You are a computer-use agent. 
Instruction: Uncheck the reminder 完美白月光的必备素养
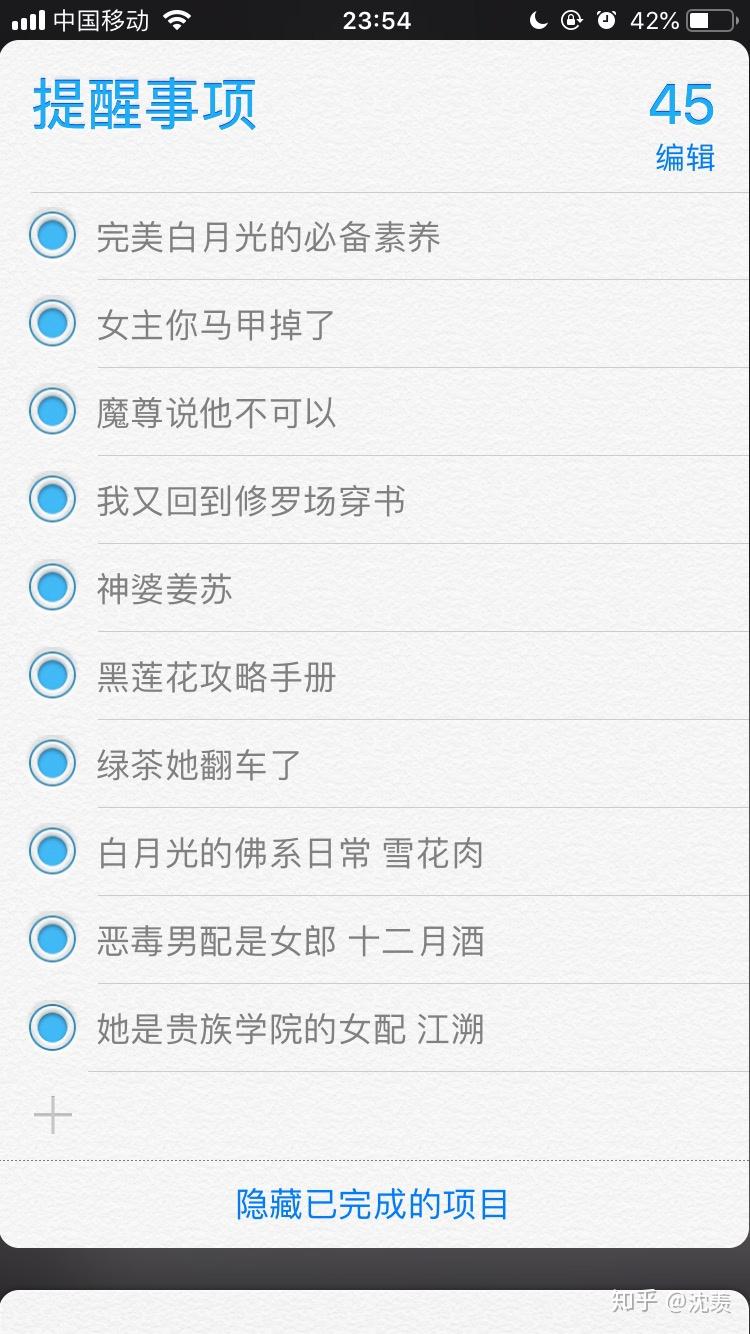tap(52, 236)
